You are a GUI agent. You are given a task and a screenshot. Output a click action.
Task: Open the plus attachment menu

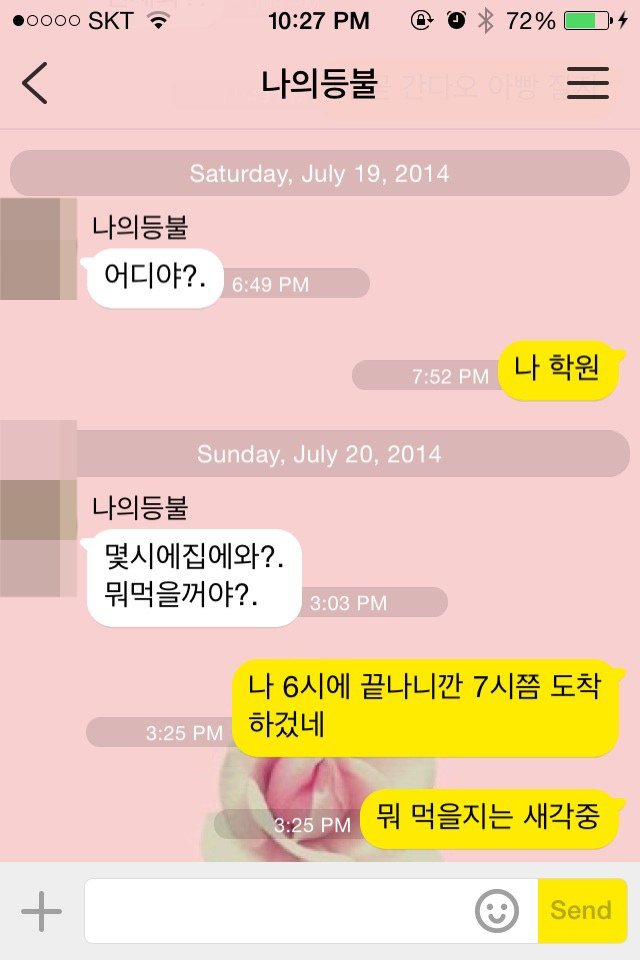pos(41,911)
